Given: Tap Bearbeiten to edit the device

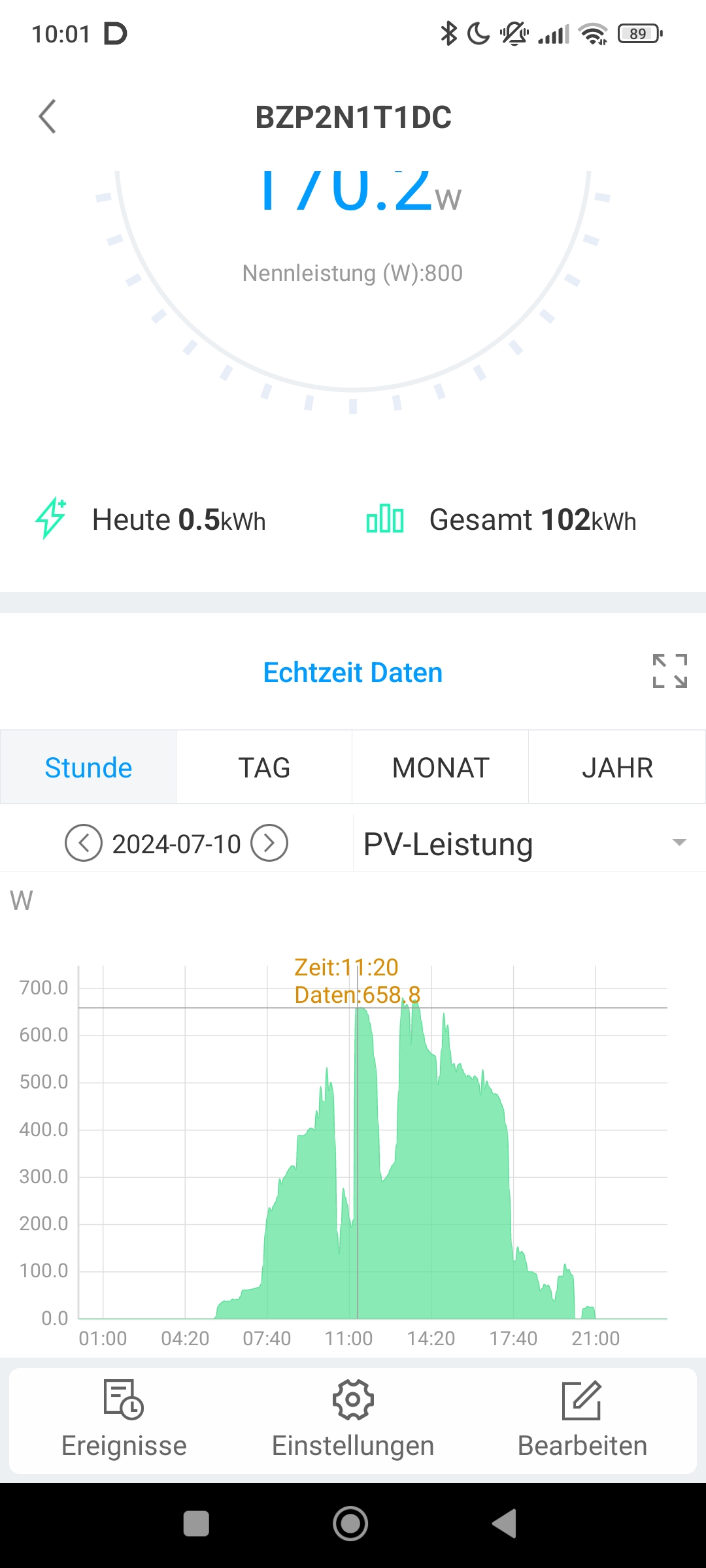Looking at the screenshot, I should pos(582,1419).
